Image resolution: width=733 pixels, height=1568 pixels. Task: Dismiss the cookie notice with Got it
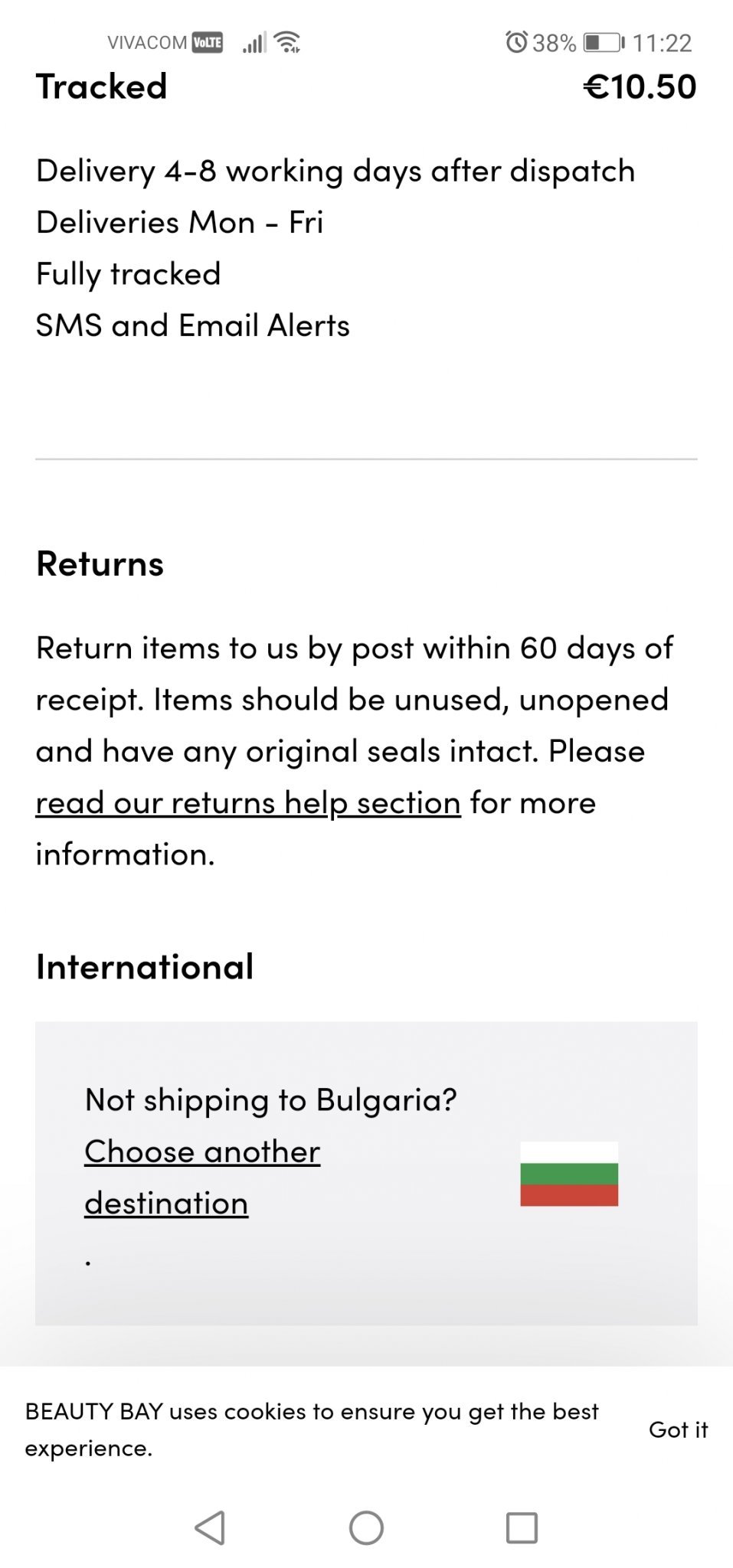click(678, 1429)
